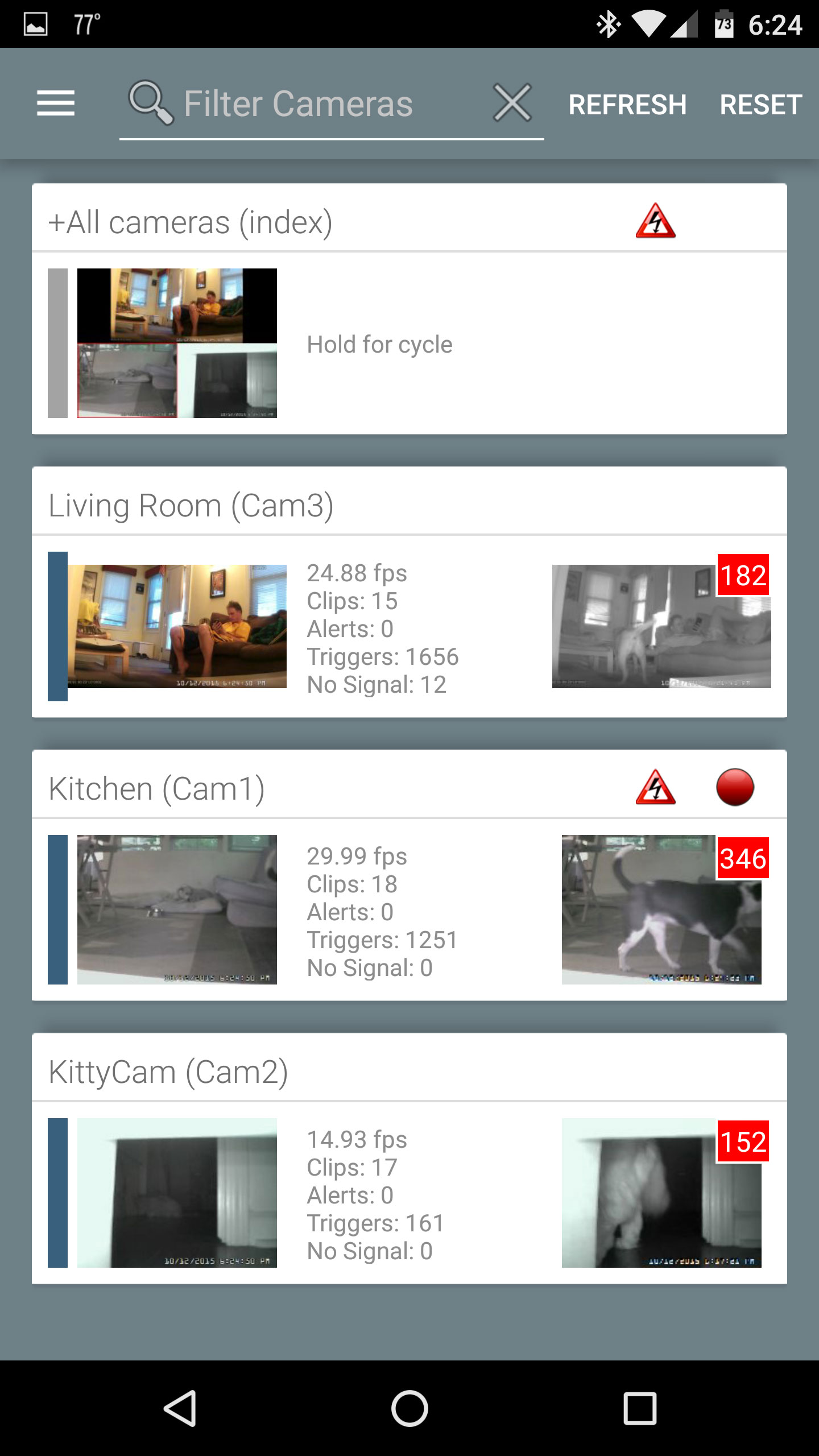The width and height of the screenshot is (819, 1456).
Task: View Kitchen alert clip marked 346
Action: click(661, 909)
